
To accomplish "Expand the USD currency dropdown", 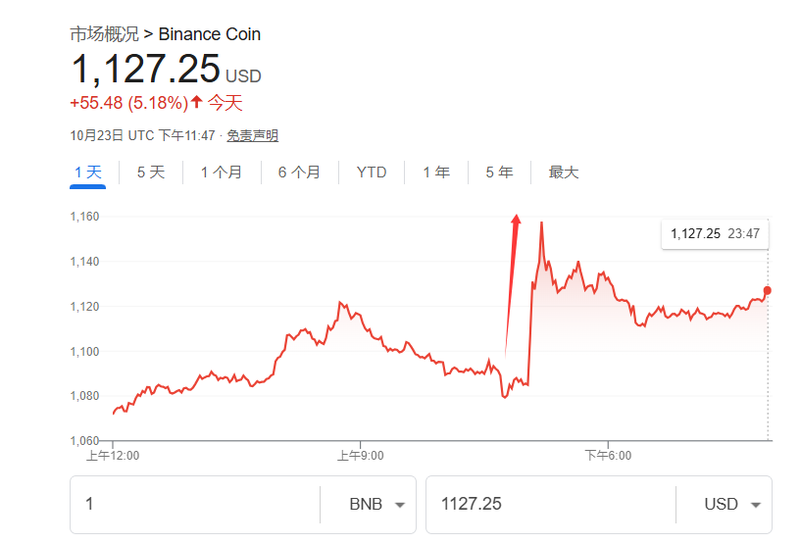I will pos(732,504).
